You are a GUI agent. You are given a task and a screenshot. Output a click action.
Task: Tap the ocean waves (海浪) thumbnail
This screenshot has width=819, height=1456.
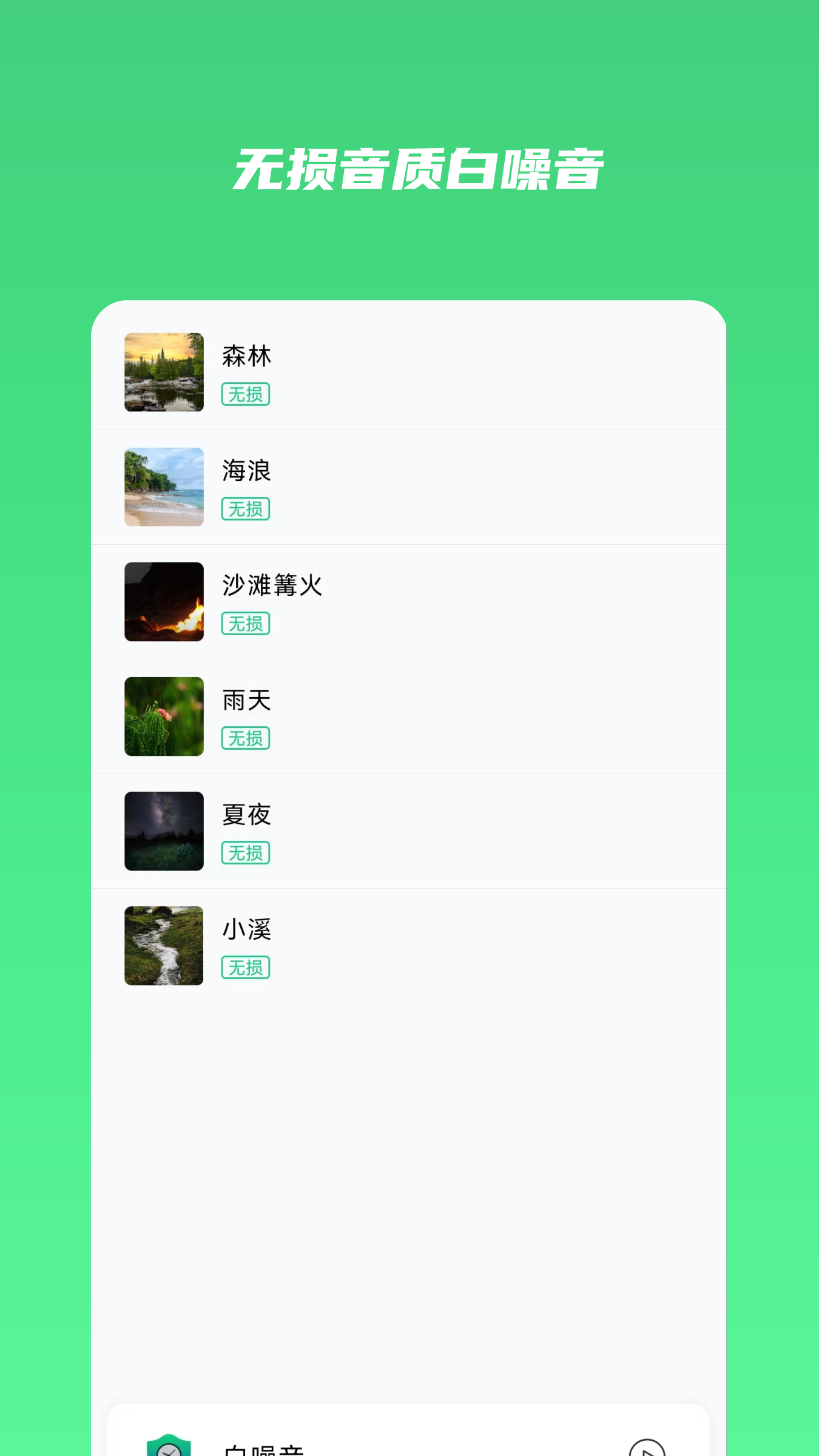click(x=164, y=487)
